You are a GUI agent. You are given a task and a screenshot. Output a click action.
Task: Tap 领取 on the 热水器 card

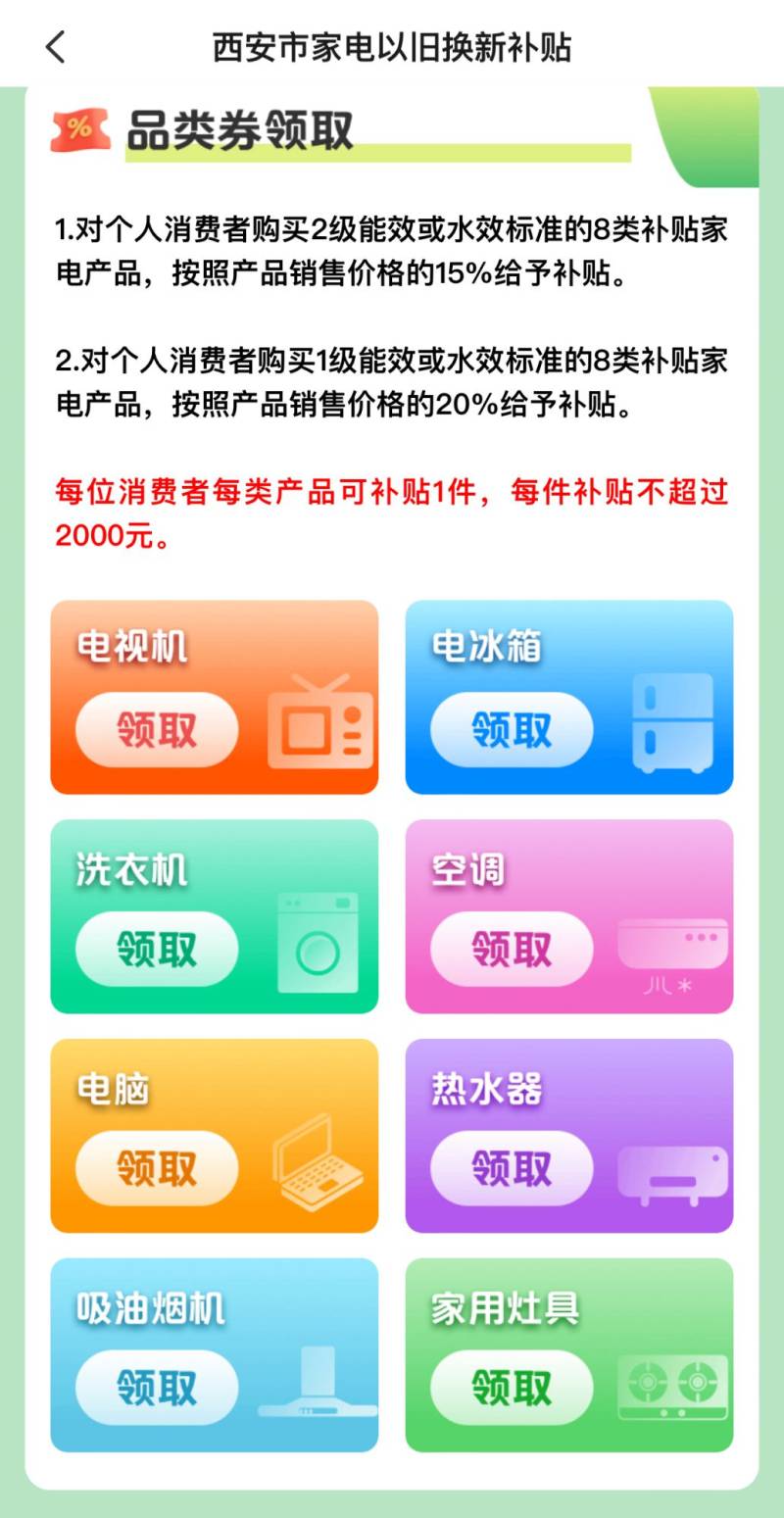[x=512, y=1168]
